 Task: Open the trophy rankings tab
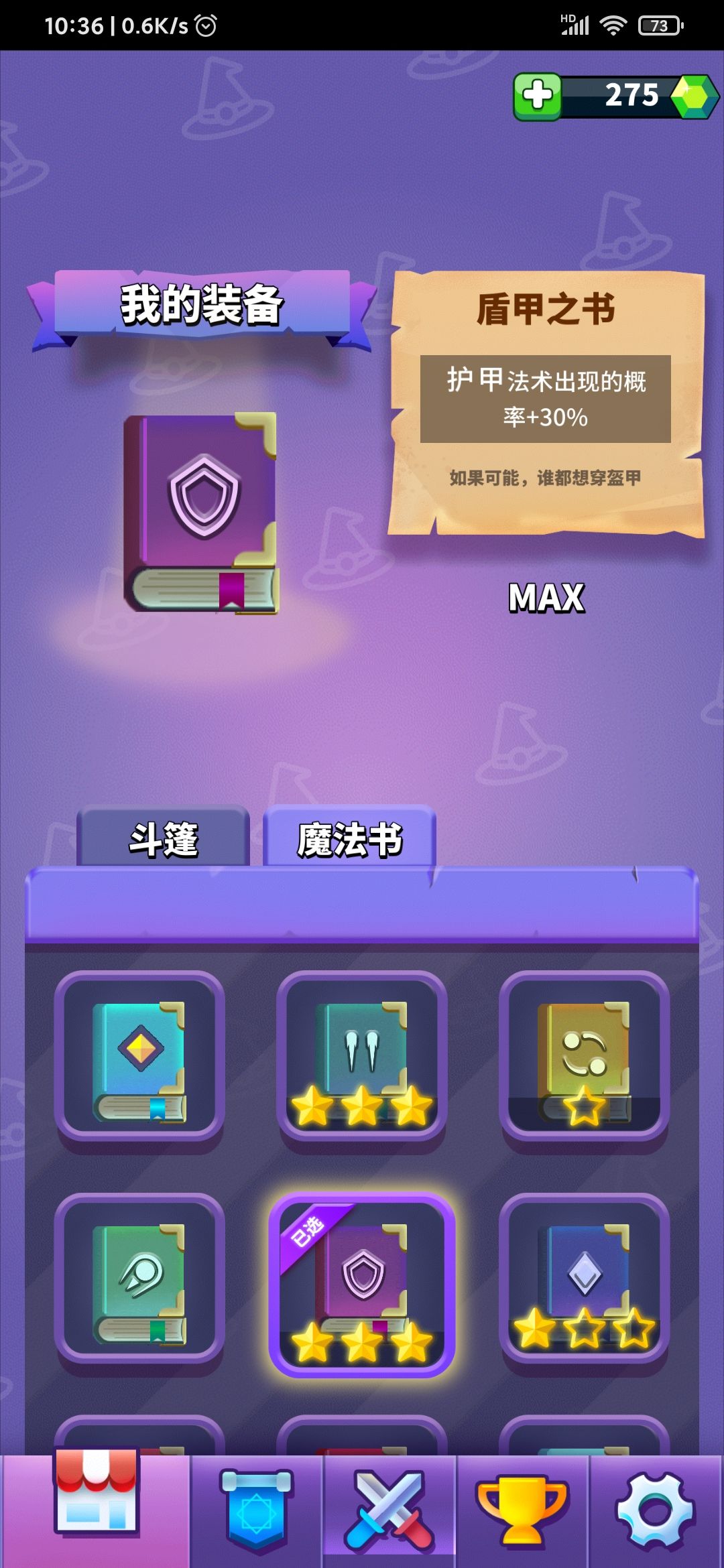(x=522, y=1511)
